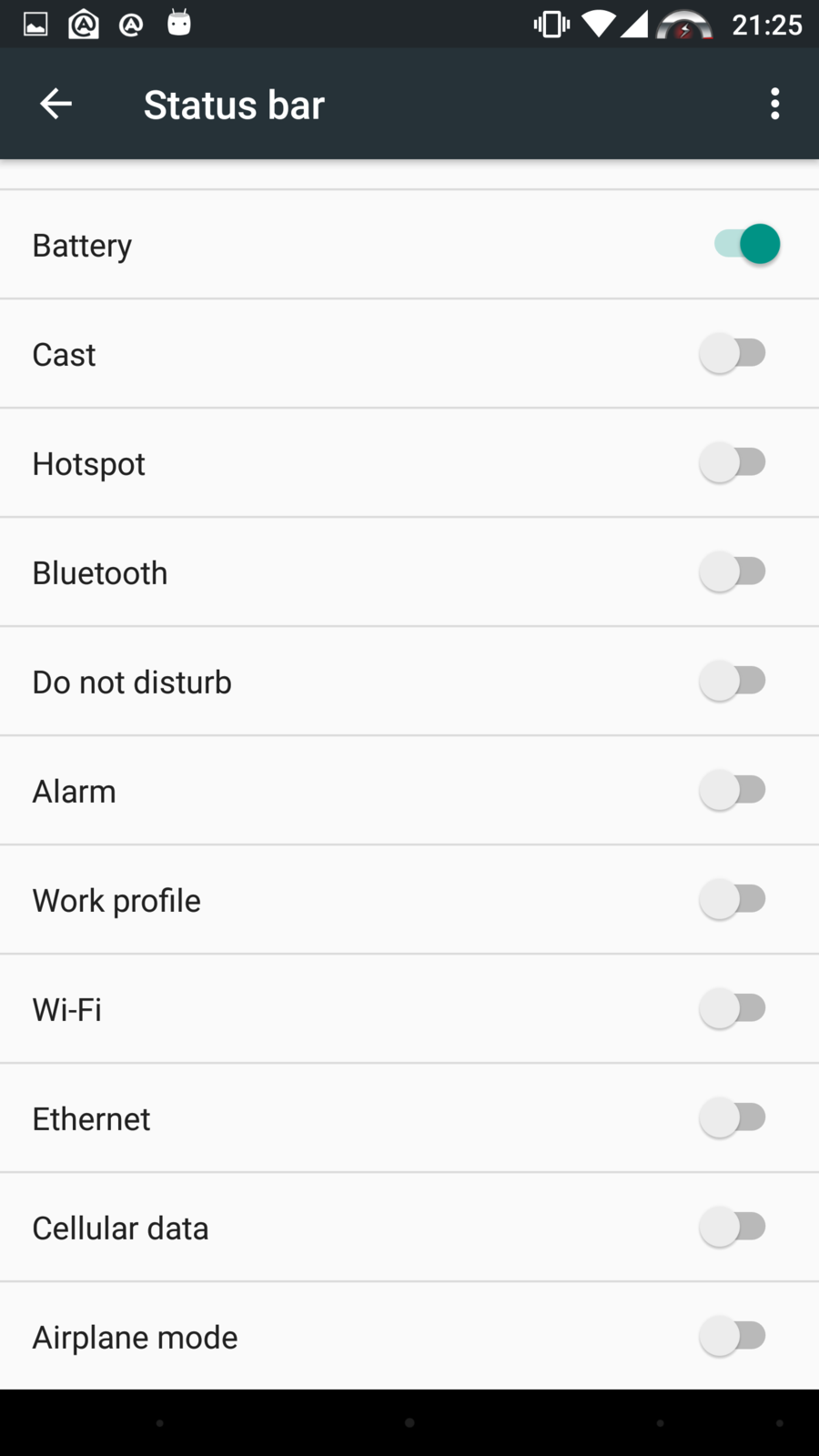Enable the Cast status icon
Viewport: 819px width, 1456px height.
point(733,353)
